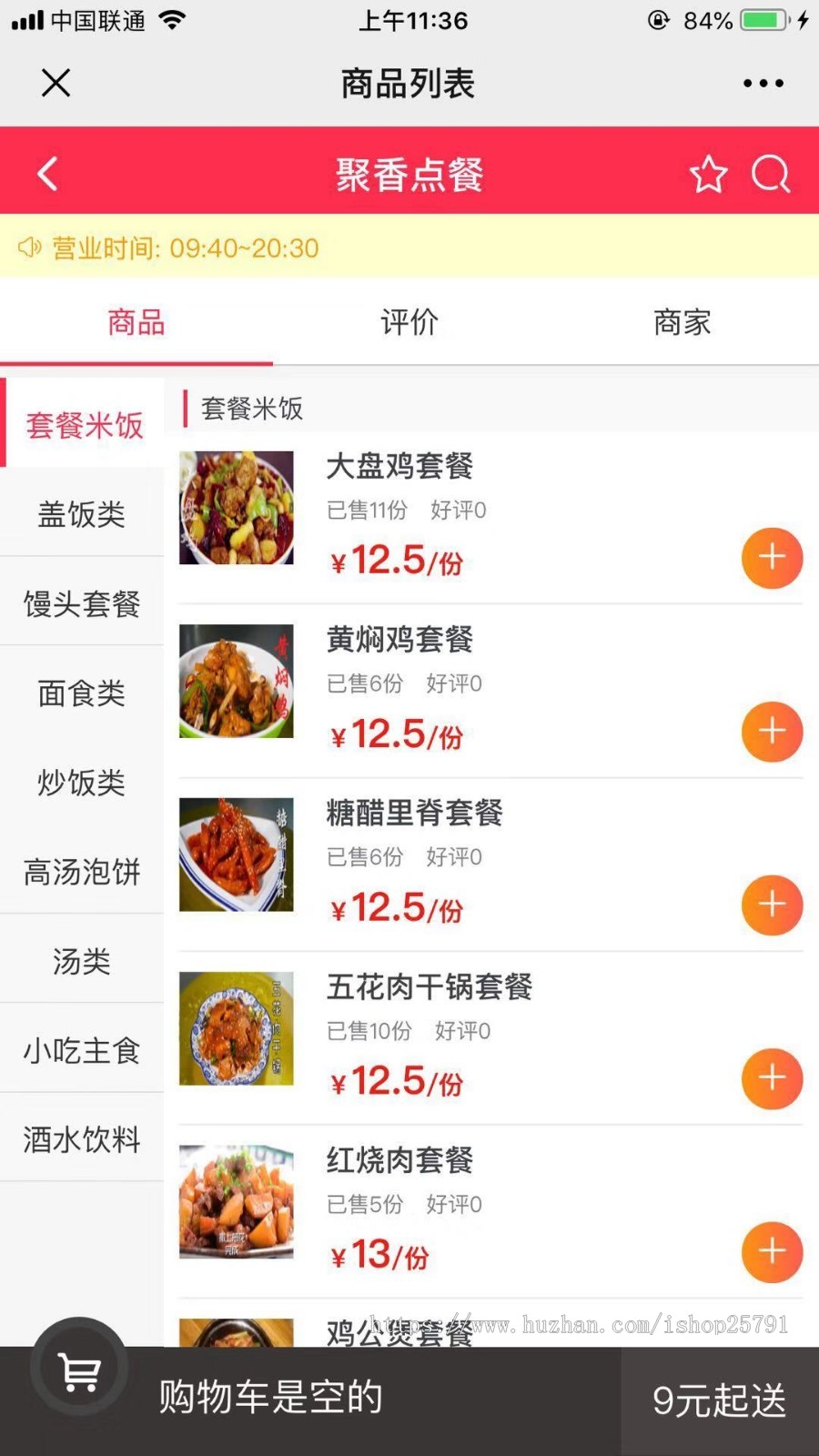Tap the speaker icon before 营业时间
The width and height of the screenshot is (819, 1456).
point(29,248)
